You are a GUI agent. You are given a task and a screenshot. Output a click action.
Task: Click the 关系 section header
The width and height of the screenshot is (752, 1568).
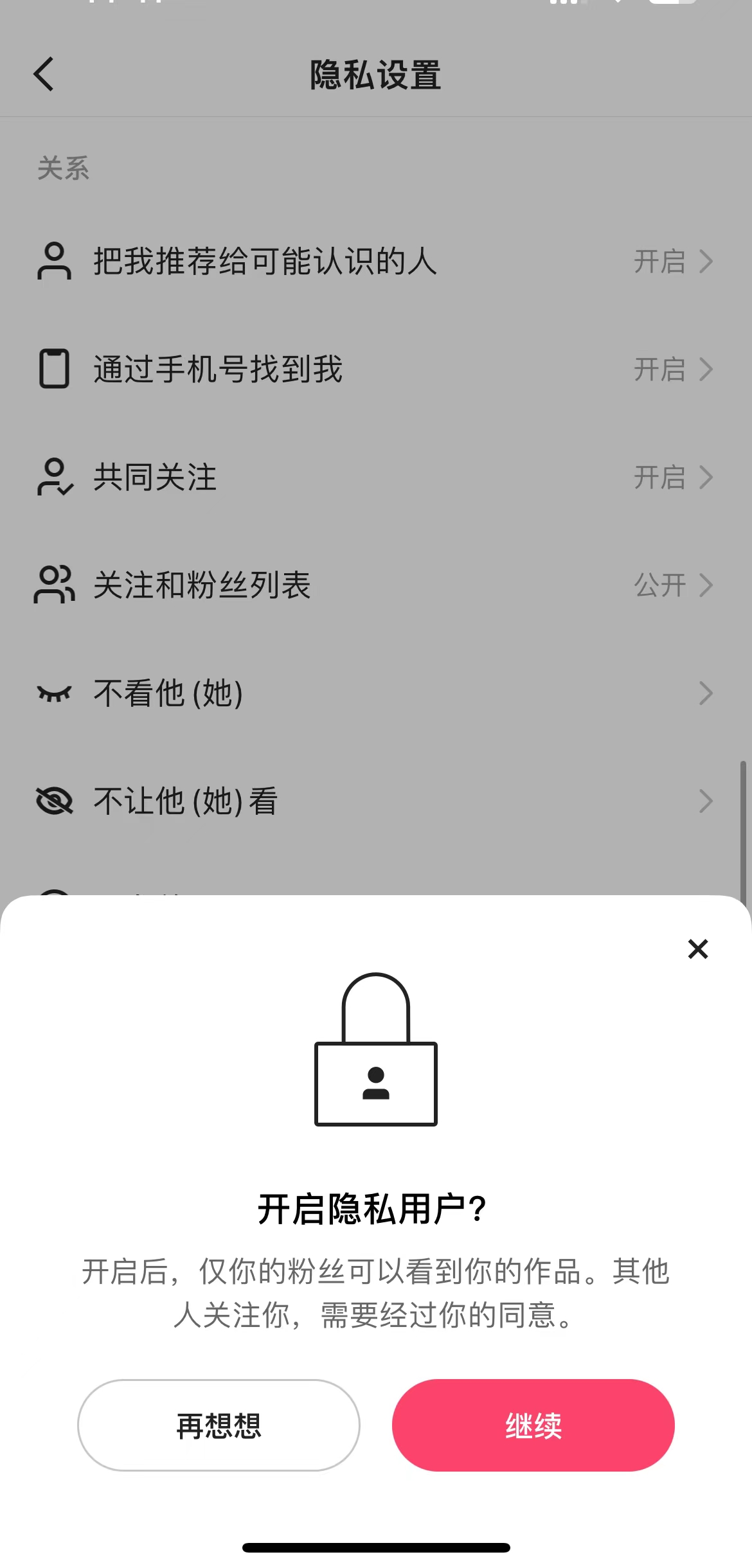62,168
